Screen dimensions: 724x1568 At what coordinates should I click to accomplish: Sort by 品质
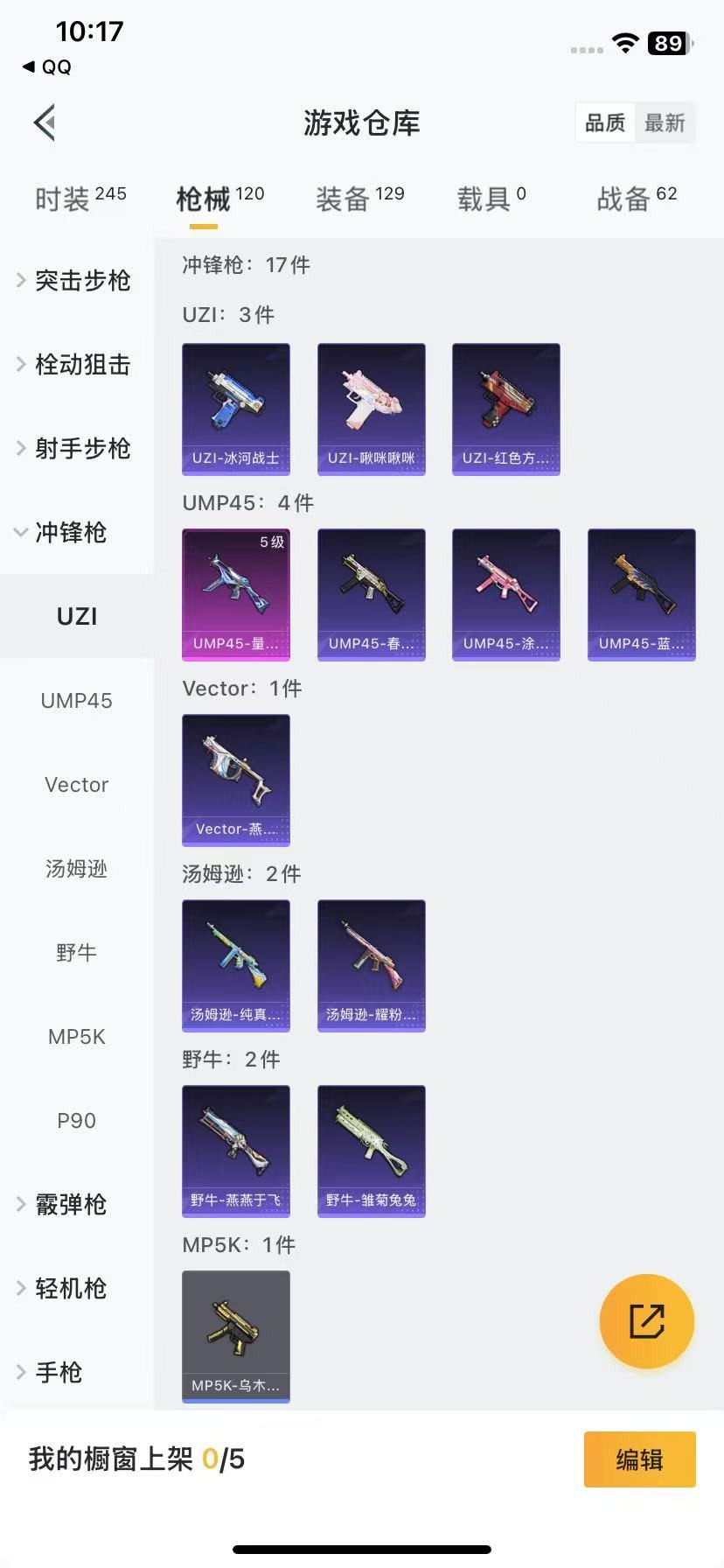605,122
